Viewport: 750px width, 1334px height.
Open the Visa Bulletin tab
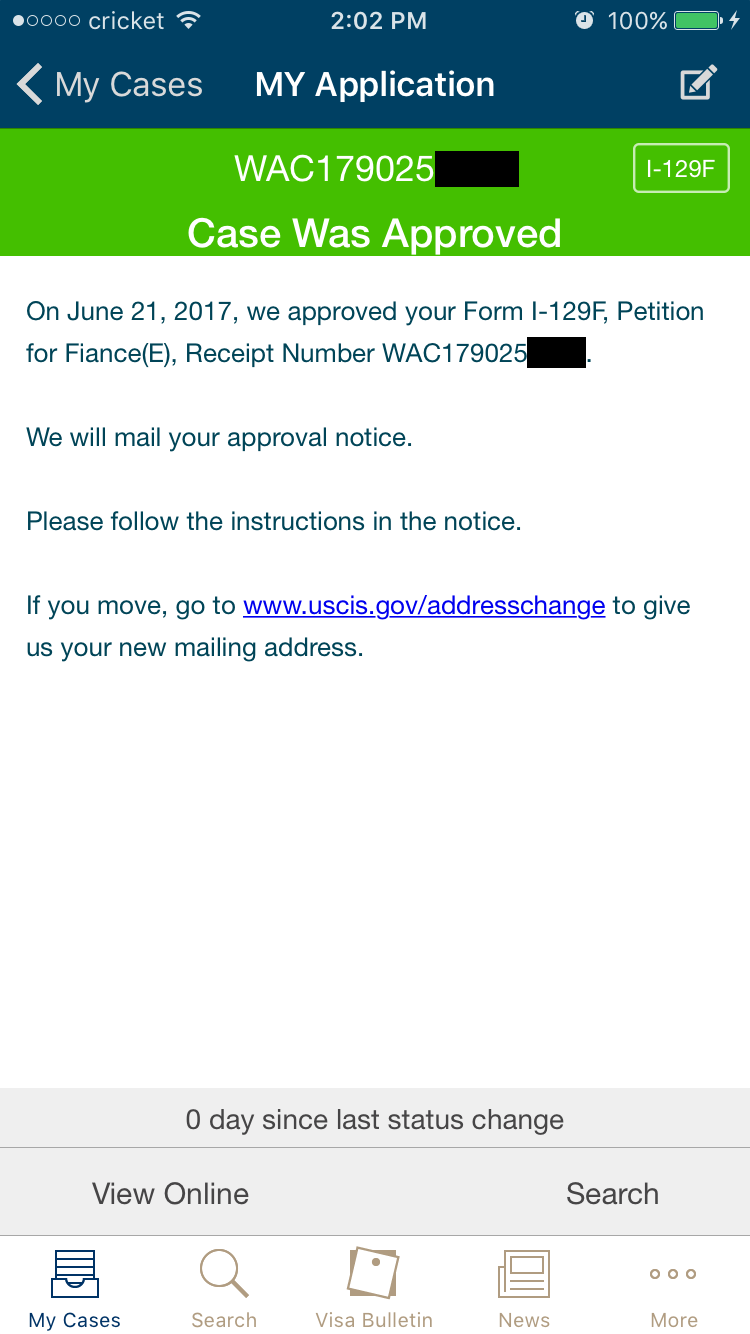click(x=374, y=1290)
